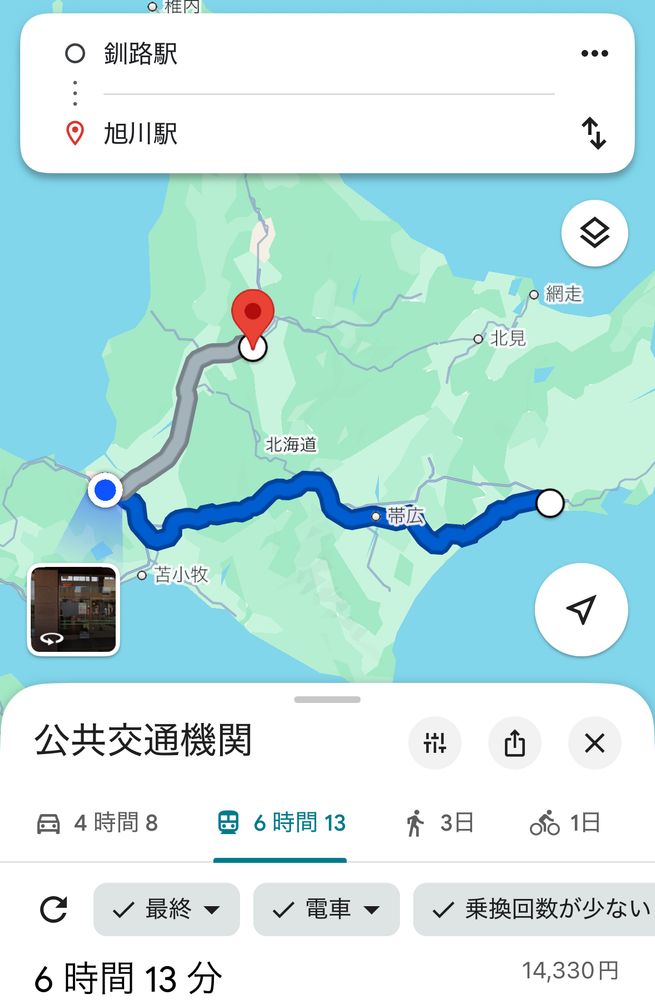655x1000 pixels.
Task: Edit the starting point 釧路駅 field
Action: click(328, 54)
